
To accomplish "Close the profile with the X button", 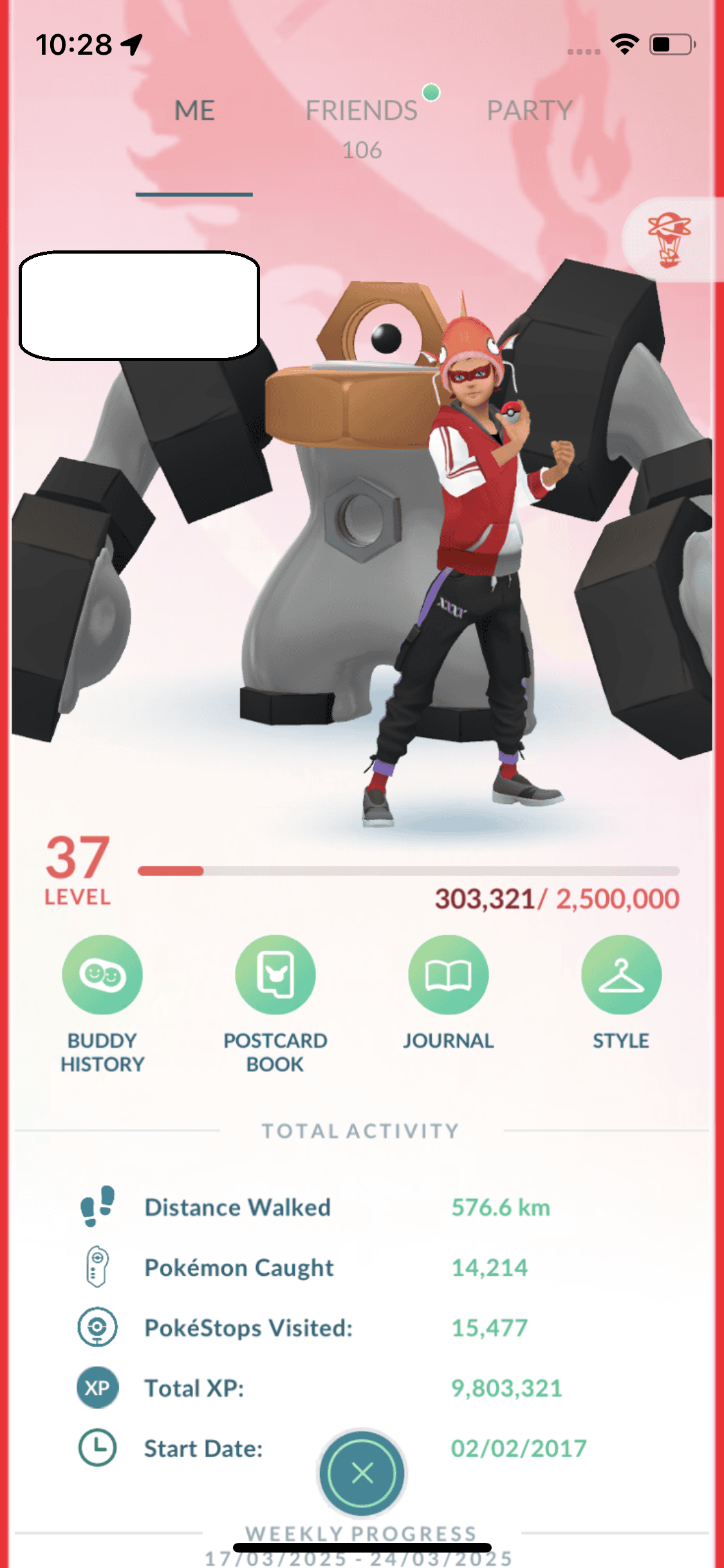I will click(x=362, y=1472).
